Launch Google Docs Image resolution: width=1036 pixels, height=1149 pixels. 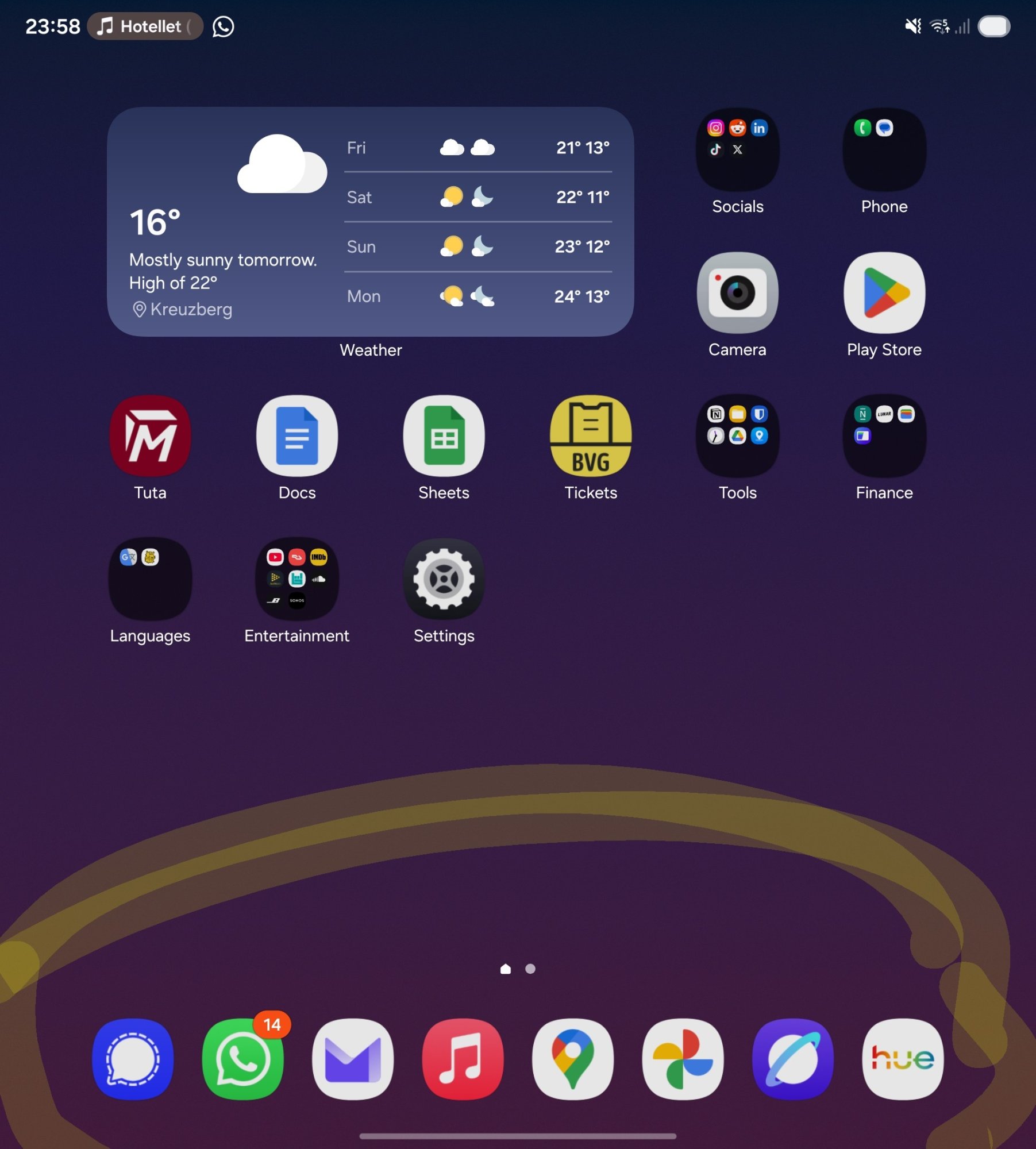[x=296, y=435]
